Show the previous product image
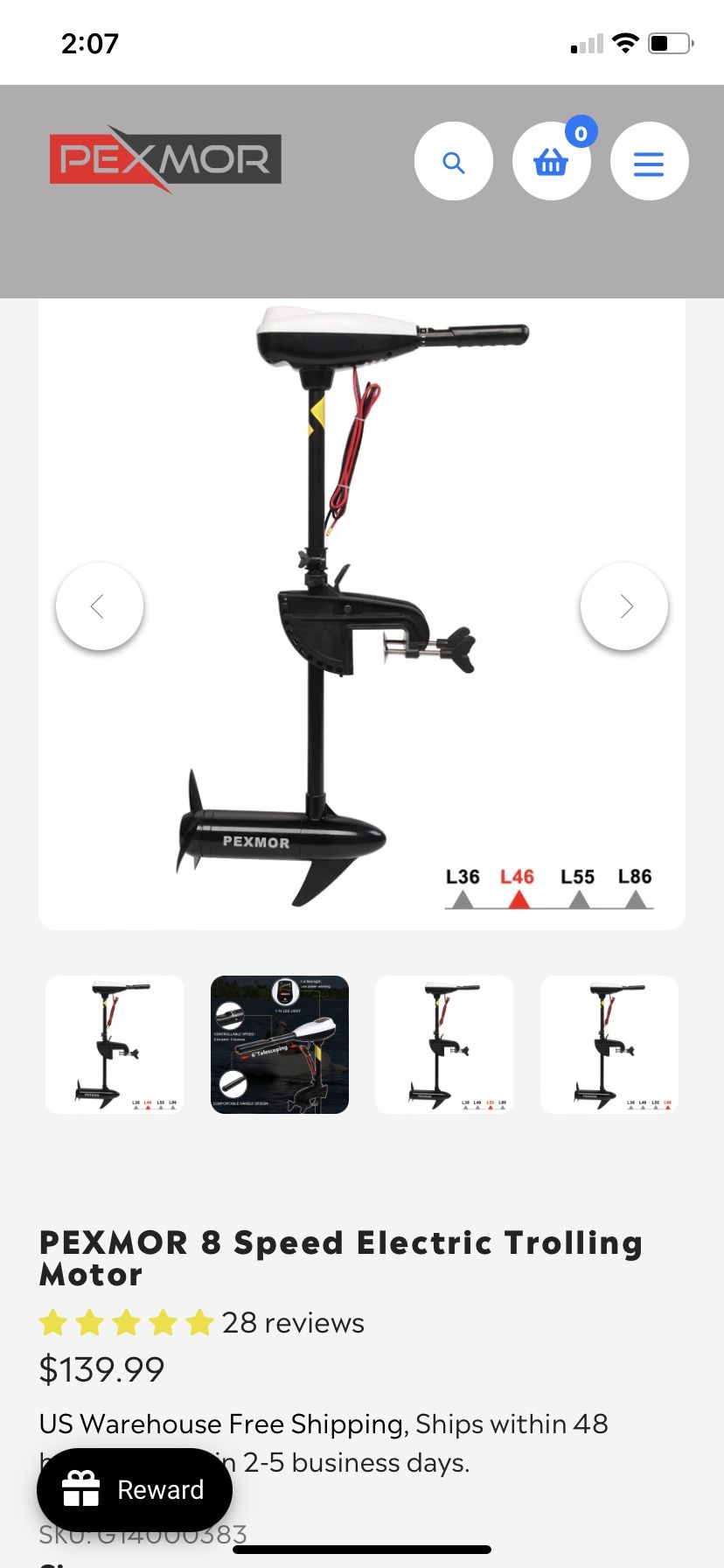Screen dimensions: 724x1568 [99, 606]
